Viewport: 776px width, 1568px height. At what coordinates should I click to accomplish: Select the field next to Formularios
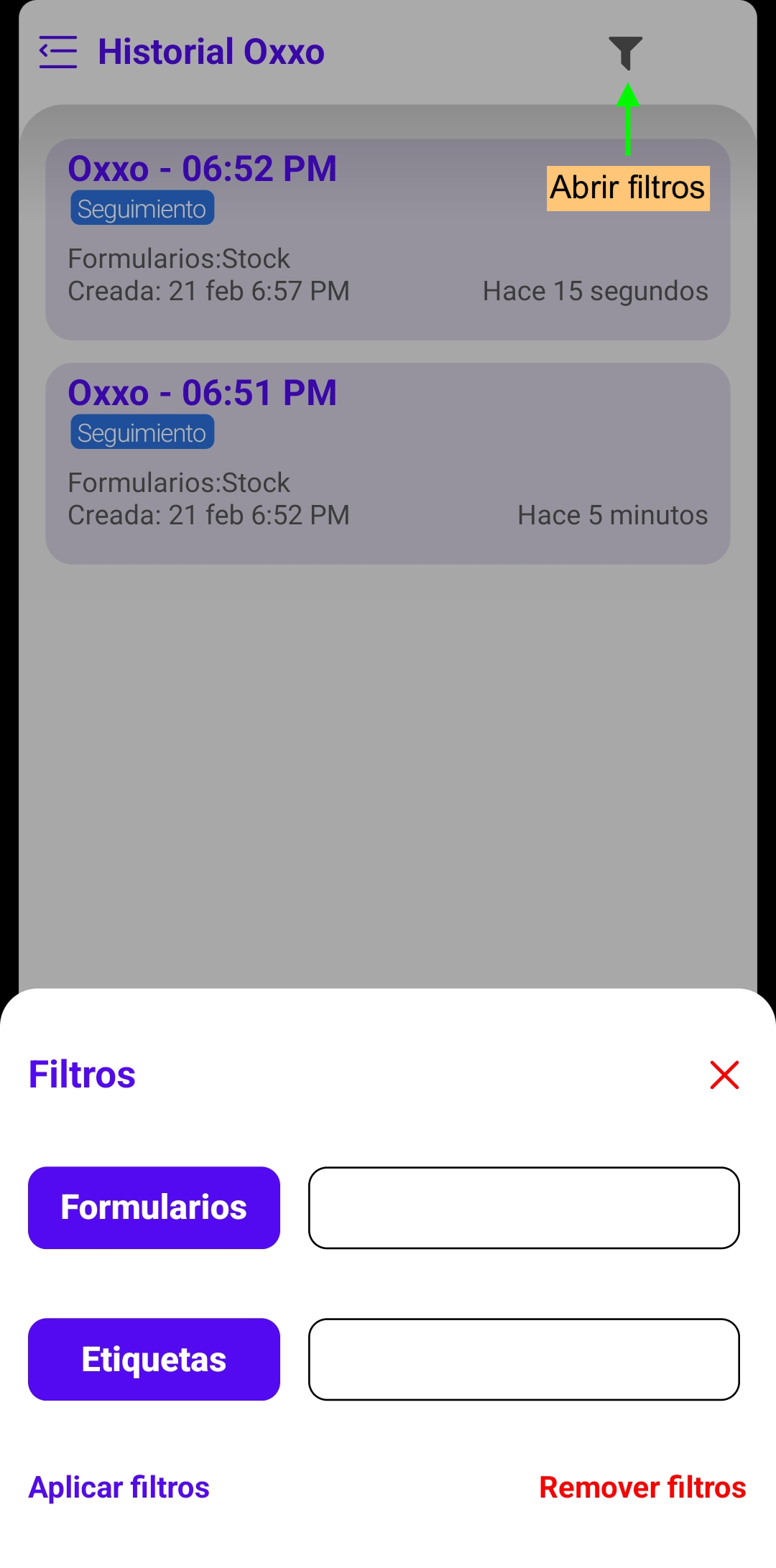pyautogui.click(x=524, y=1207)
